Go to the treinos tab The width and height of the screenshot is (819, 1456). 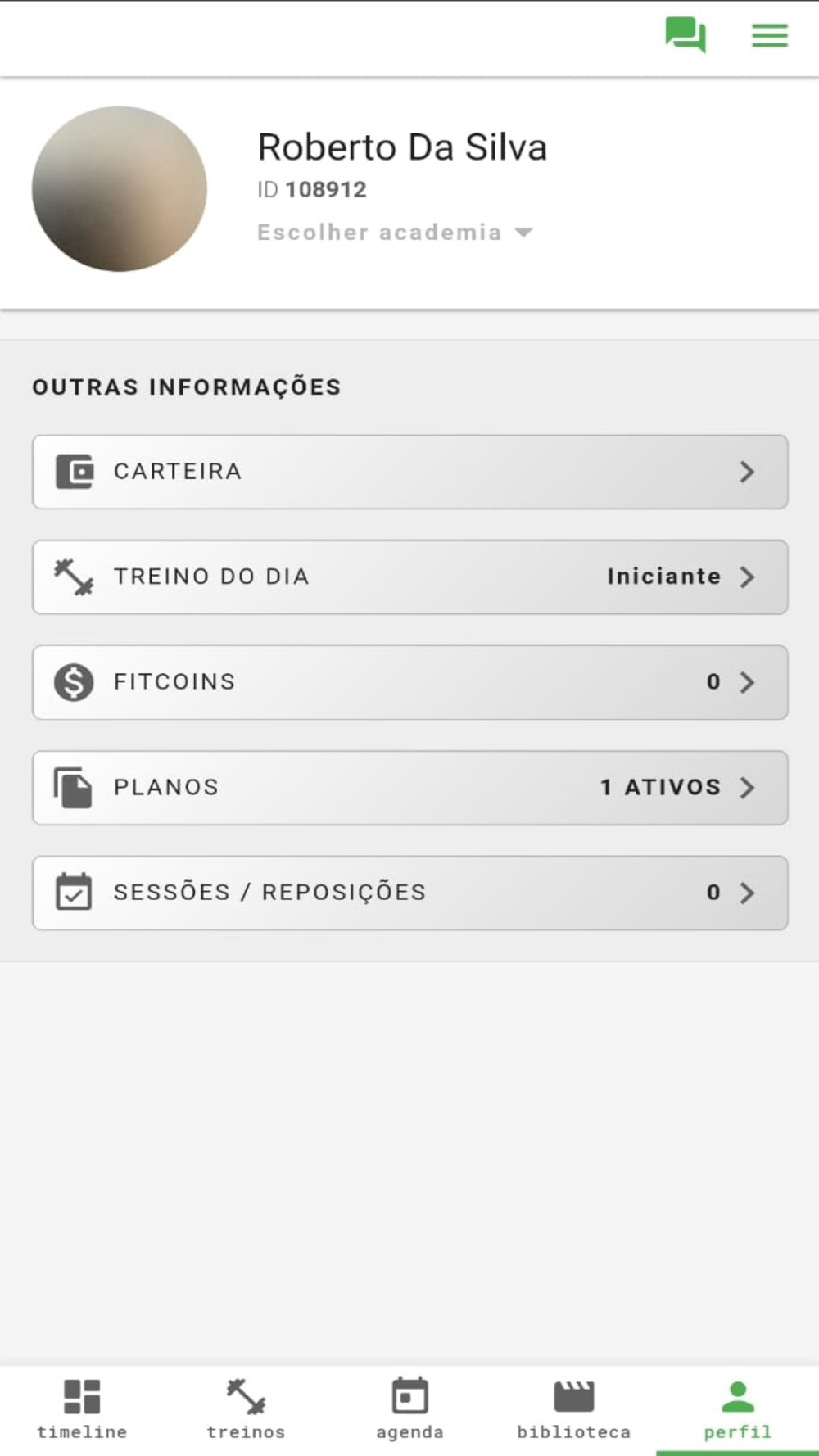(246, 1409)
